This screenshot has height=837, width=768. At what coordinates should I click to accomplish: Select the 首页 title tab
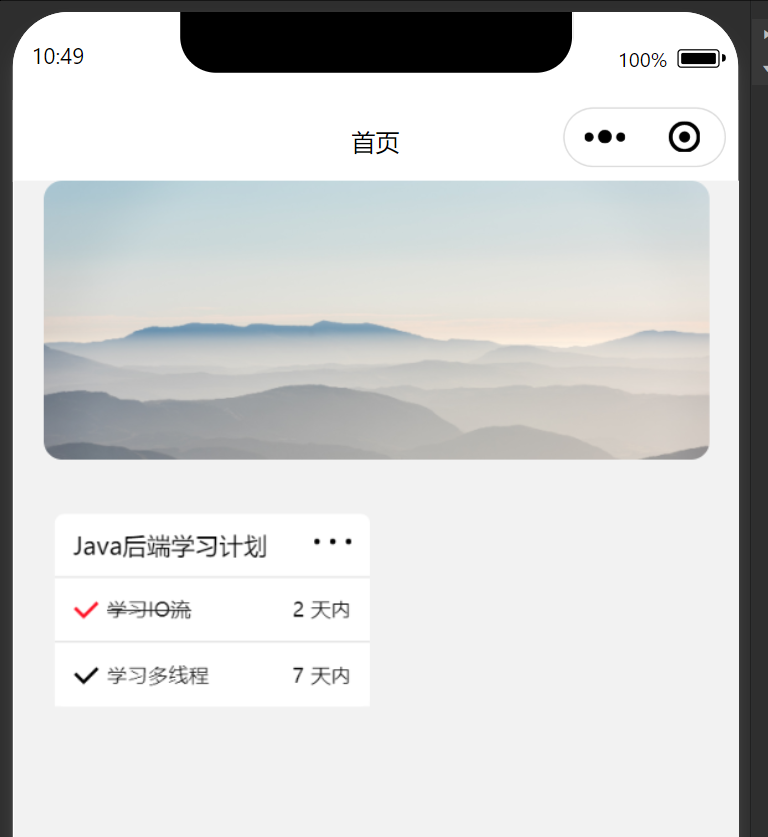pyautogui.click(x=375, y=143)
